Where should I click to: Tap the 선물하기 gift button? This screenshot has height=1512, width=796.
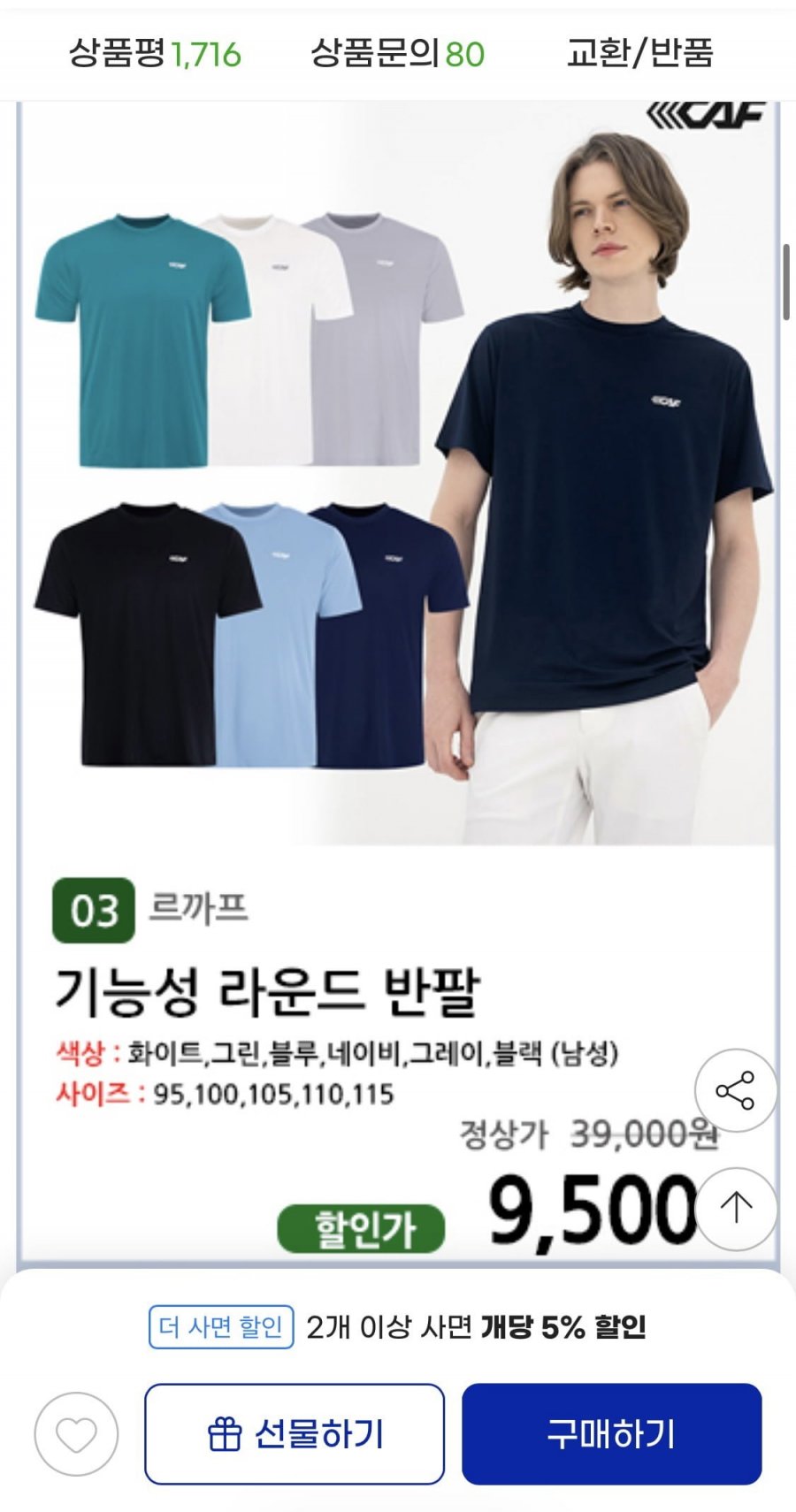tap(295, 1433)
